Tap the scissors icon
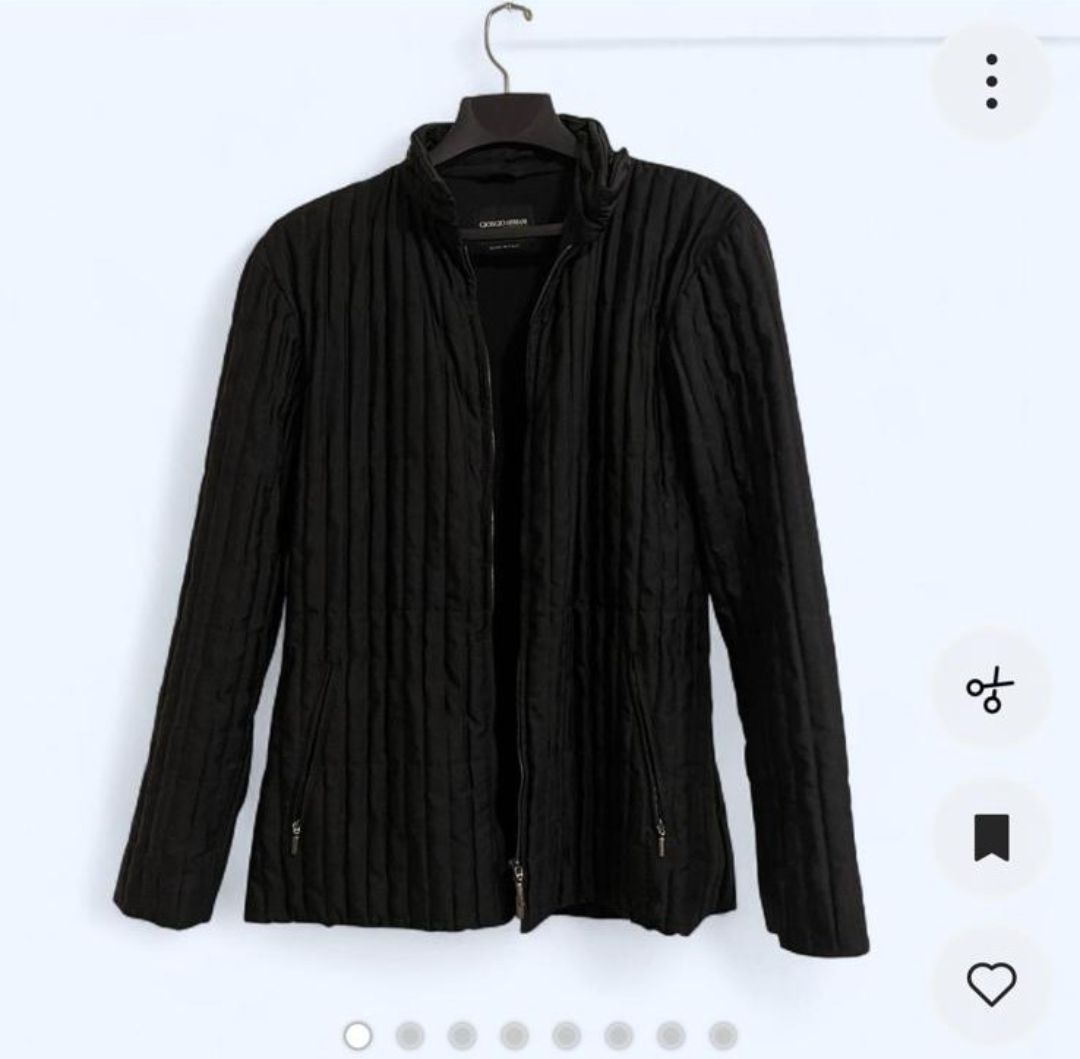Viewport: 1080px width, 1059px height. pyautogui.click(x=990, y=691)
